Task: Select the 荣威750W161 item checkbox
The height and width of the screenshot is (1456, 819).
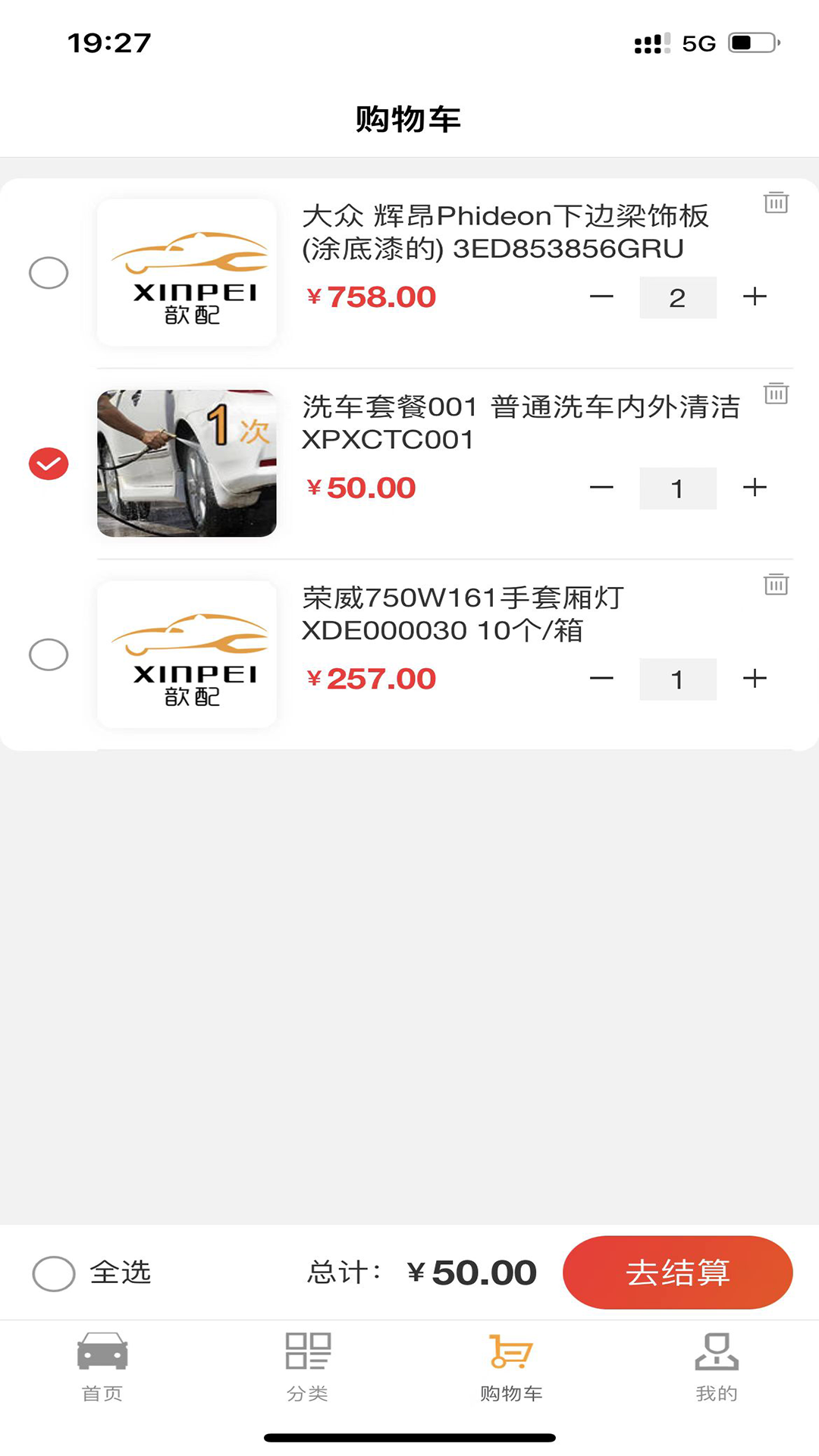Action: coord(49,653)
